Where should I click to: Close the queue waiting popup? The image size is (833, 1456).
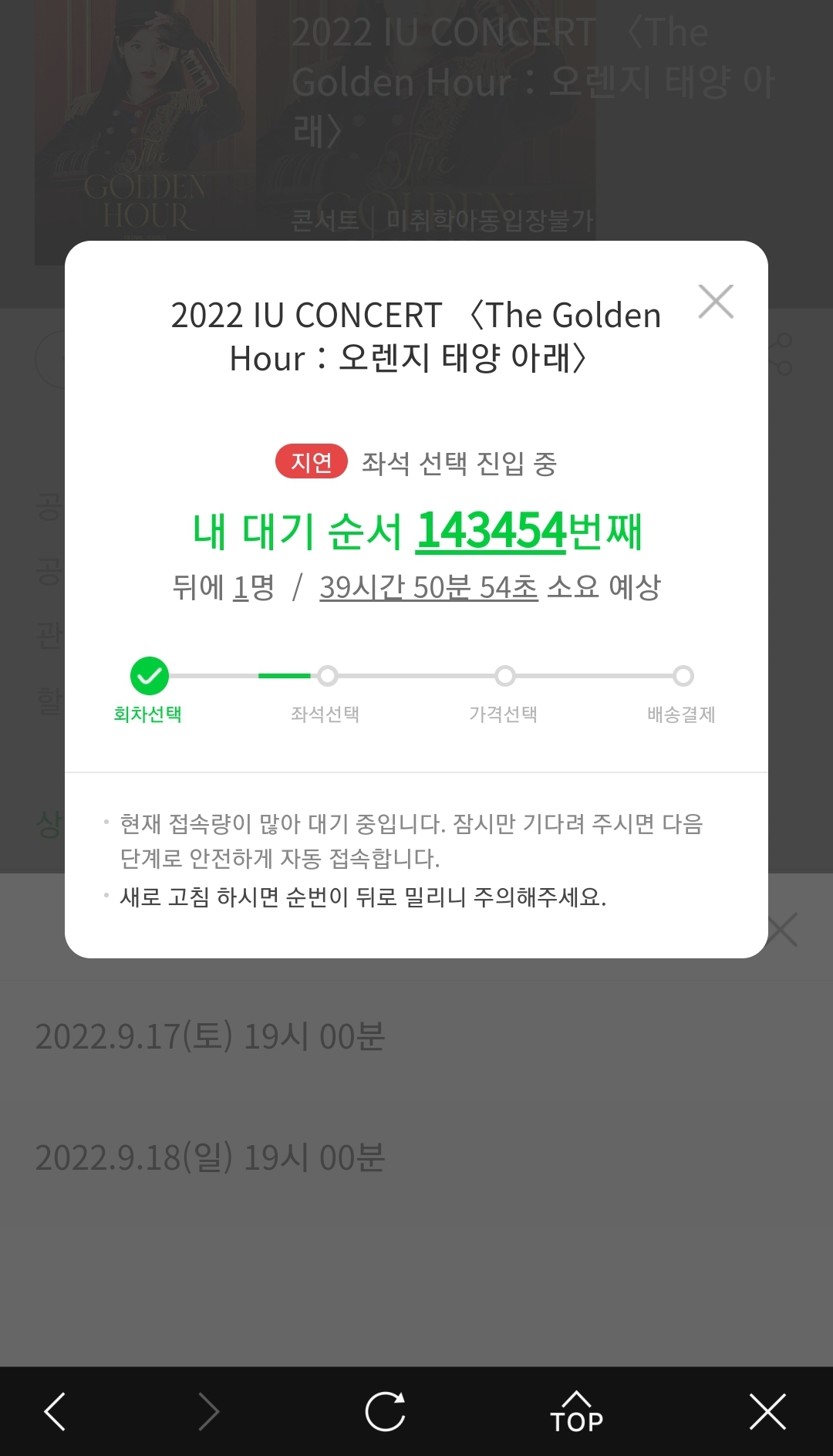point(716,301)
